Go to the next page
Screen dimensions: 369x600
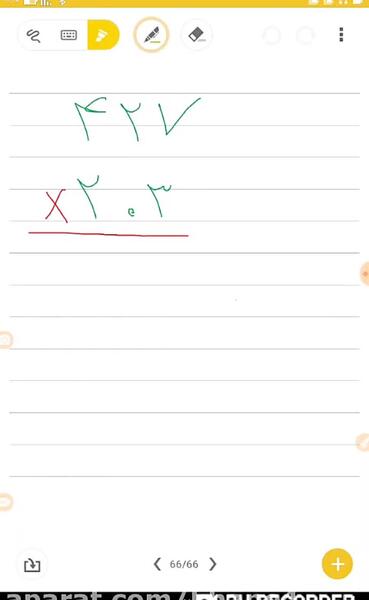(213, 564)
